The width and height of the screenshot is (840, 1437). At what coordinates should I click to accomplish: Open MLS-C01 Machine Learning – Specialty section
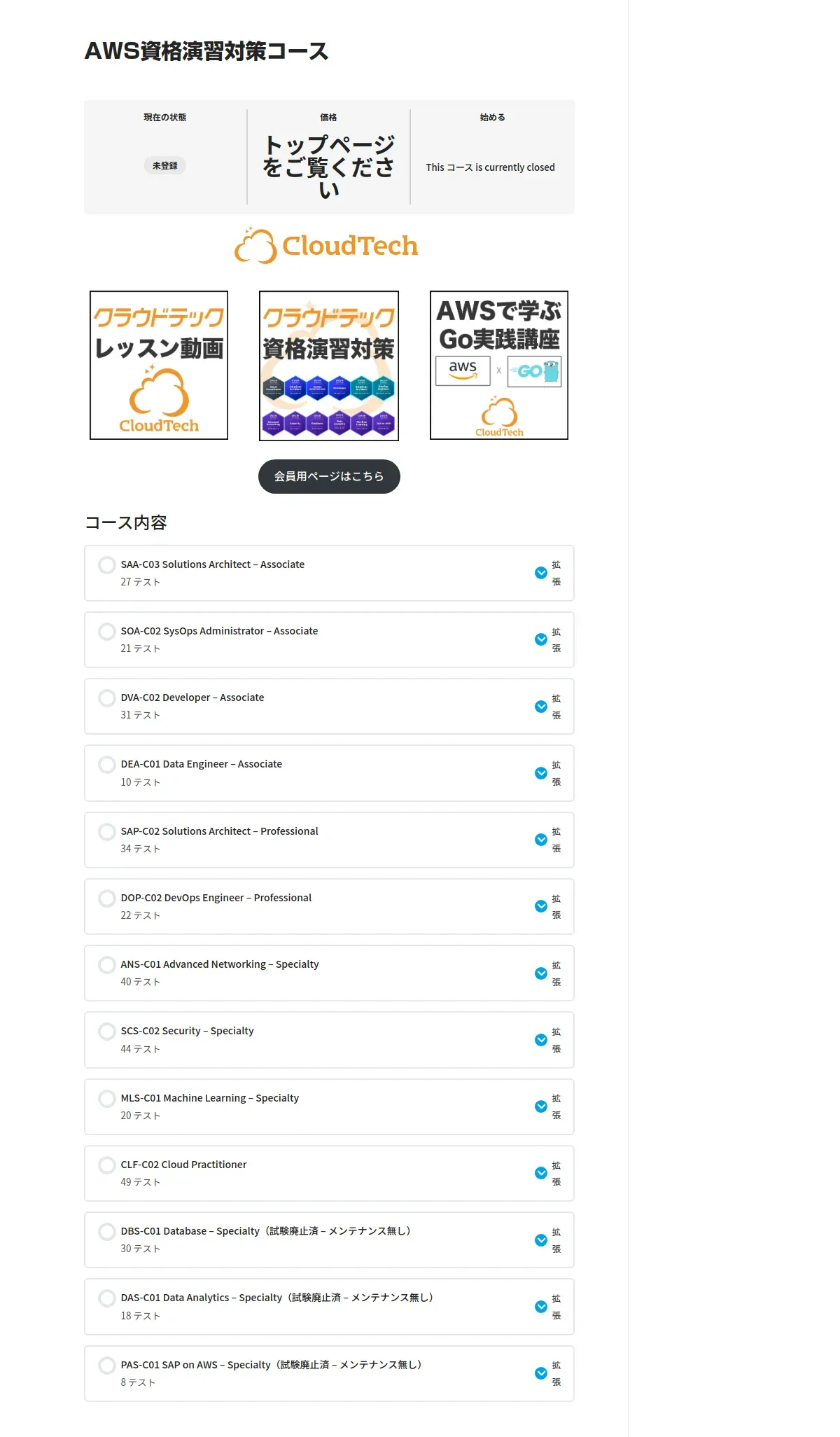tap(209, 1098)
